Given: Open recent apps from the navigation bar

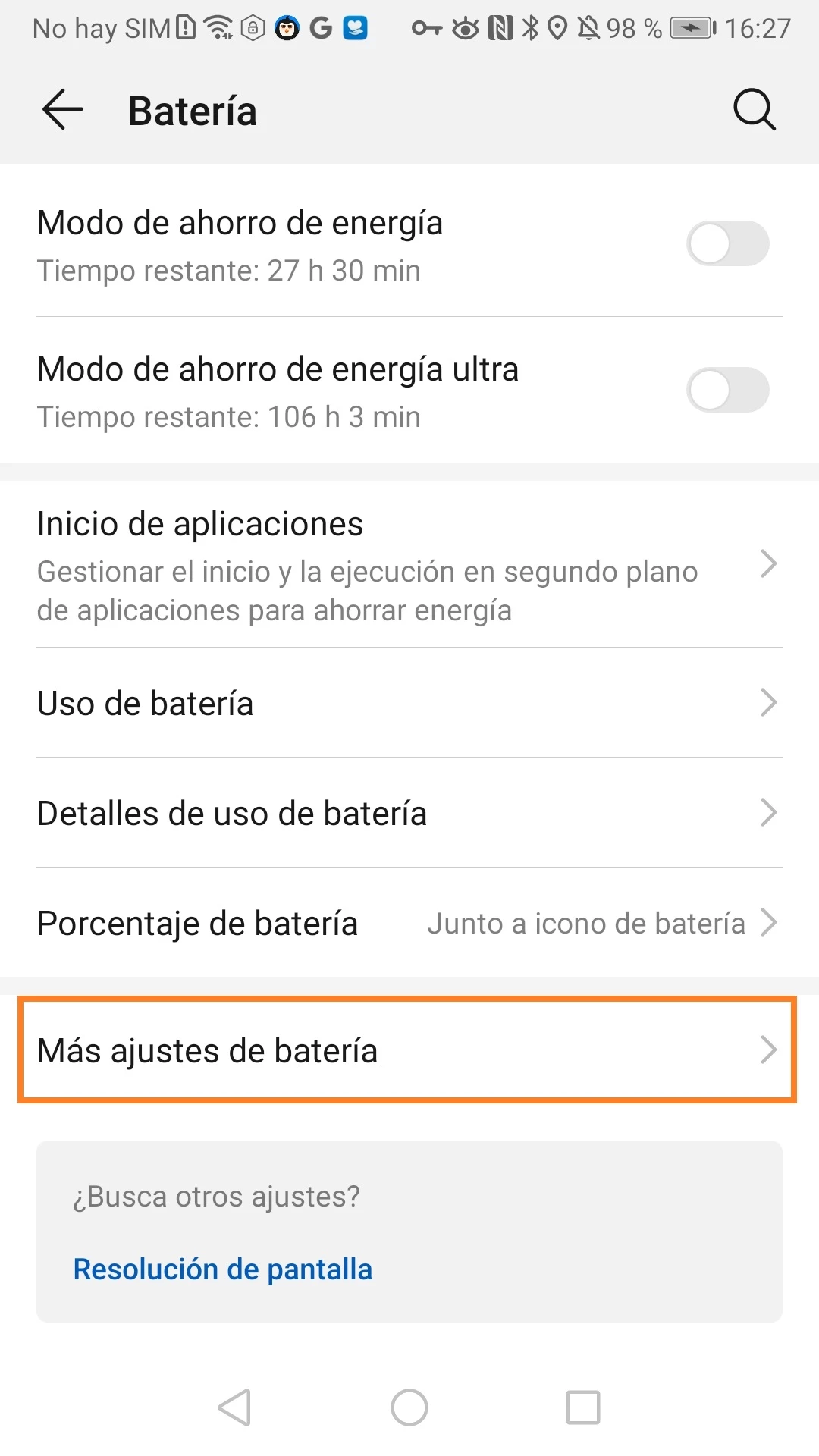Looking at the screenshot, I should point(583,1407).
